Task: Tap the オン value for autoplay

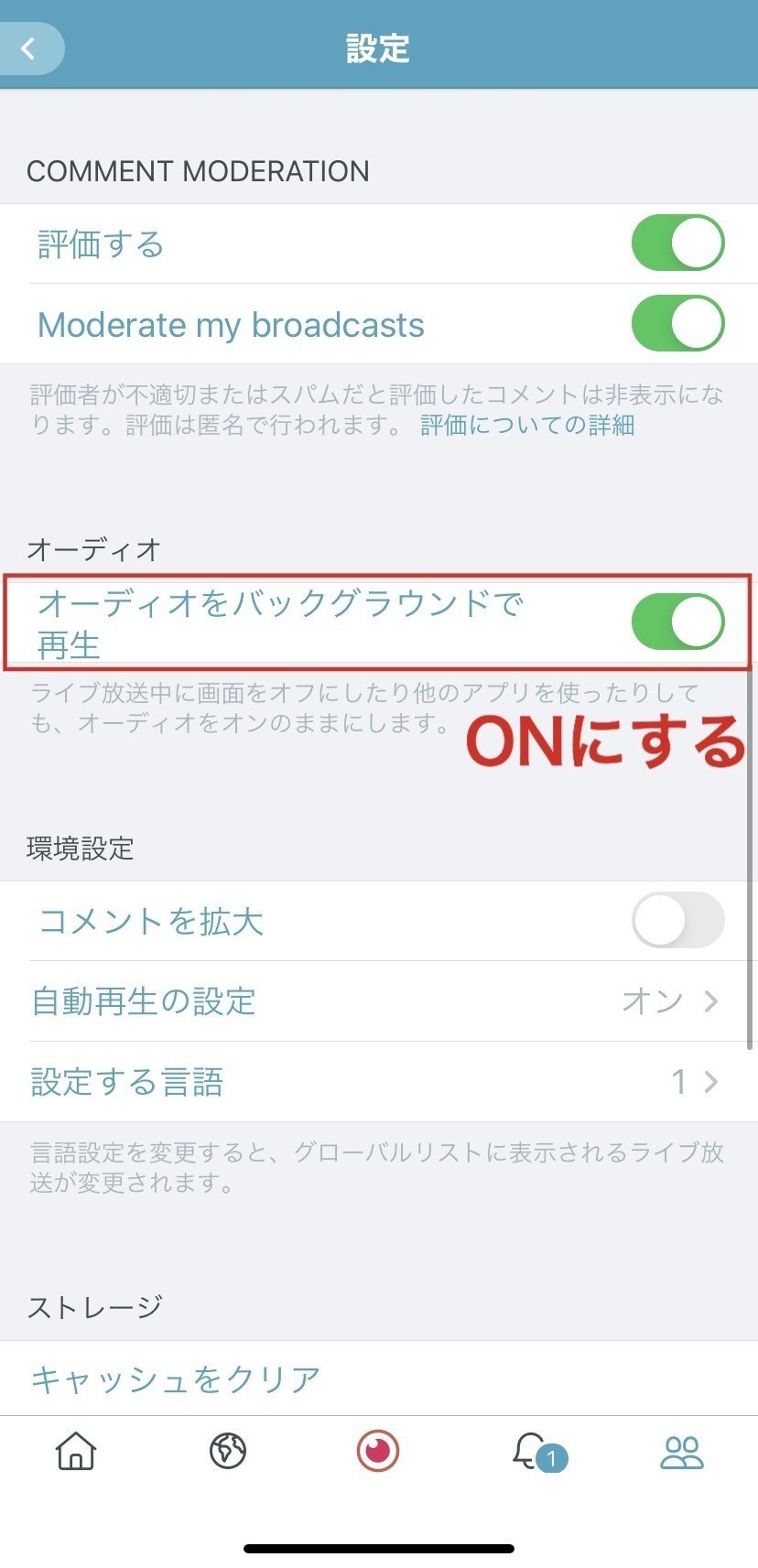Action: 653,1001
